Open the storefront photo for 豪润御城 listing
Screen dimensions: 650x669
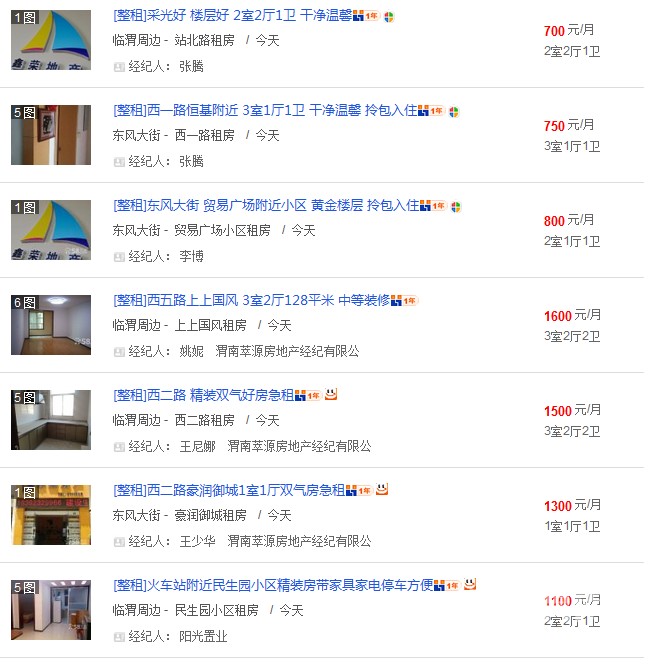[x=51, y=515]
